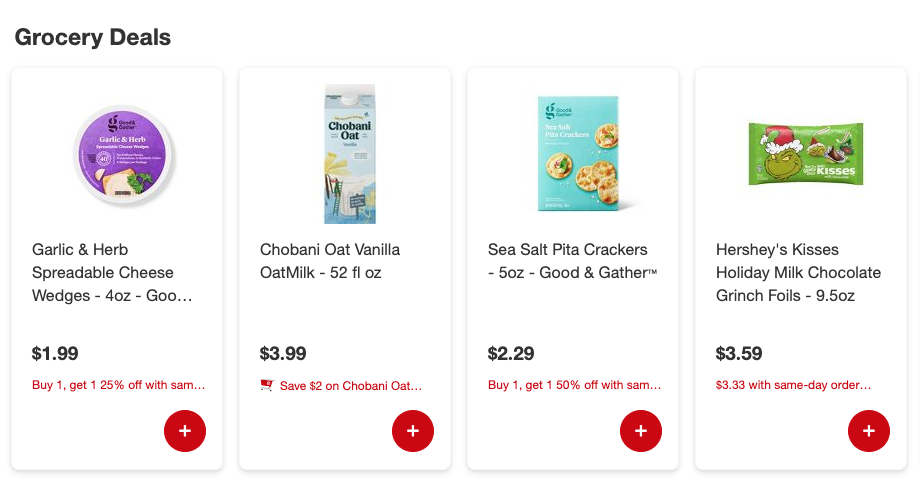Open Sea Salt Pita Crackers product
The width and height of the screenshot is (920, 498).
[573, 261]
